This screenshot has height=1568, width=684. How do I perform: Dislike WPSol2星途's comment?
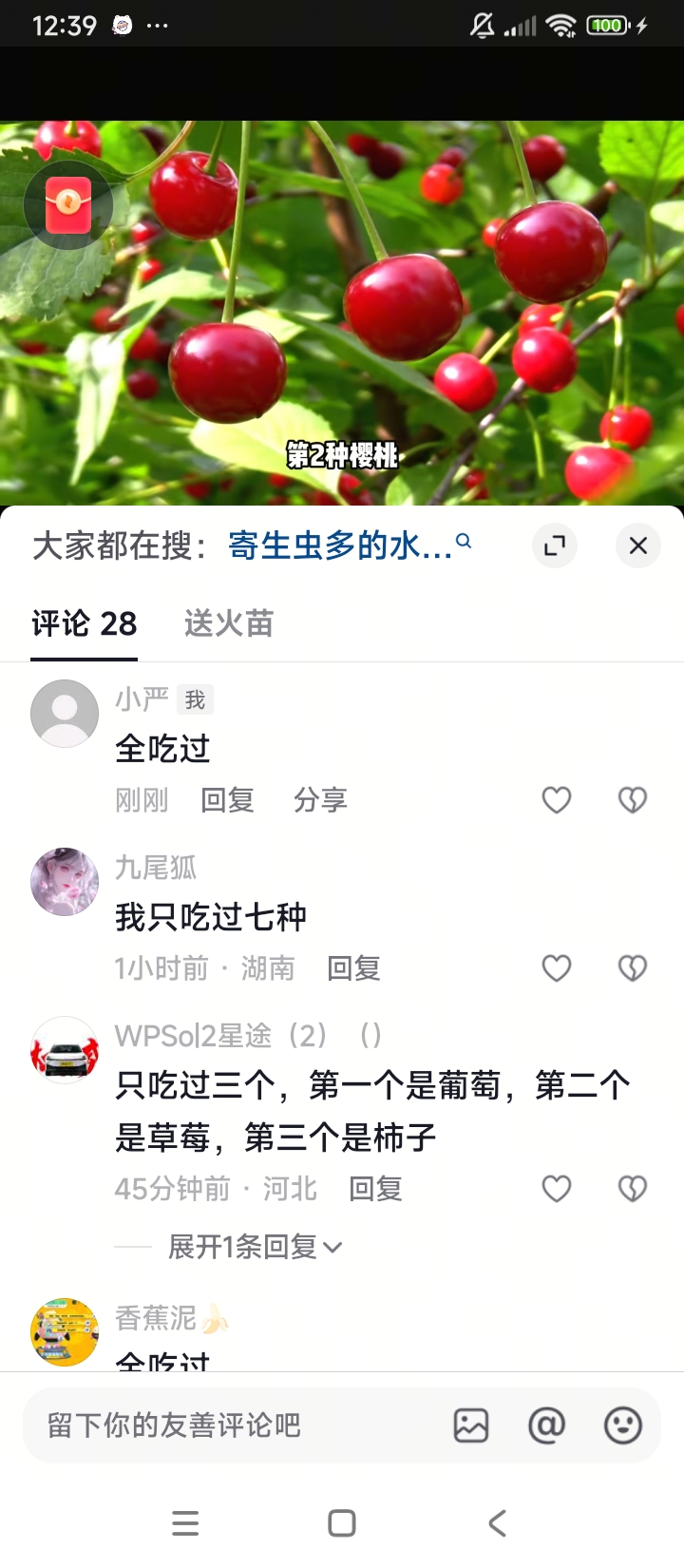pos(633,1189)
